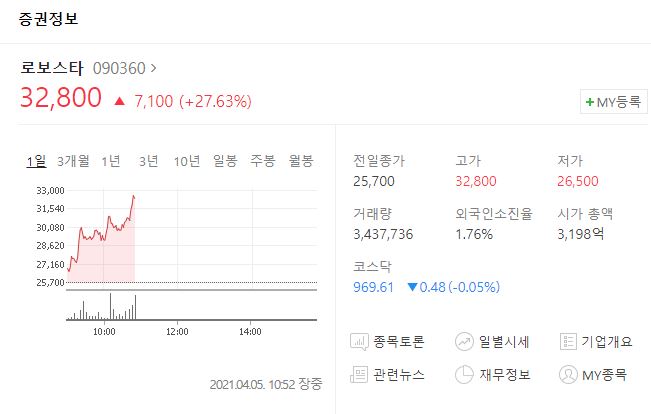Read 관련뉴스 related news
Screen dimensions: 651x414
click(x=388, y=375)
